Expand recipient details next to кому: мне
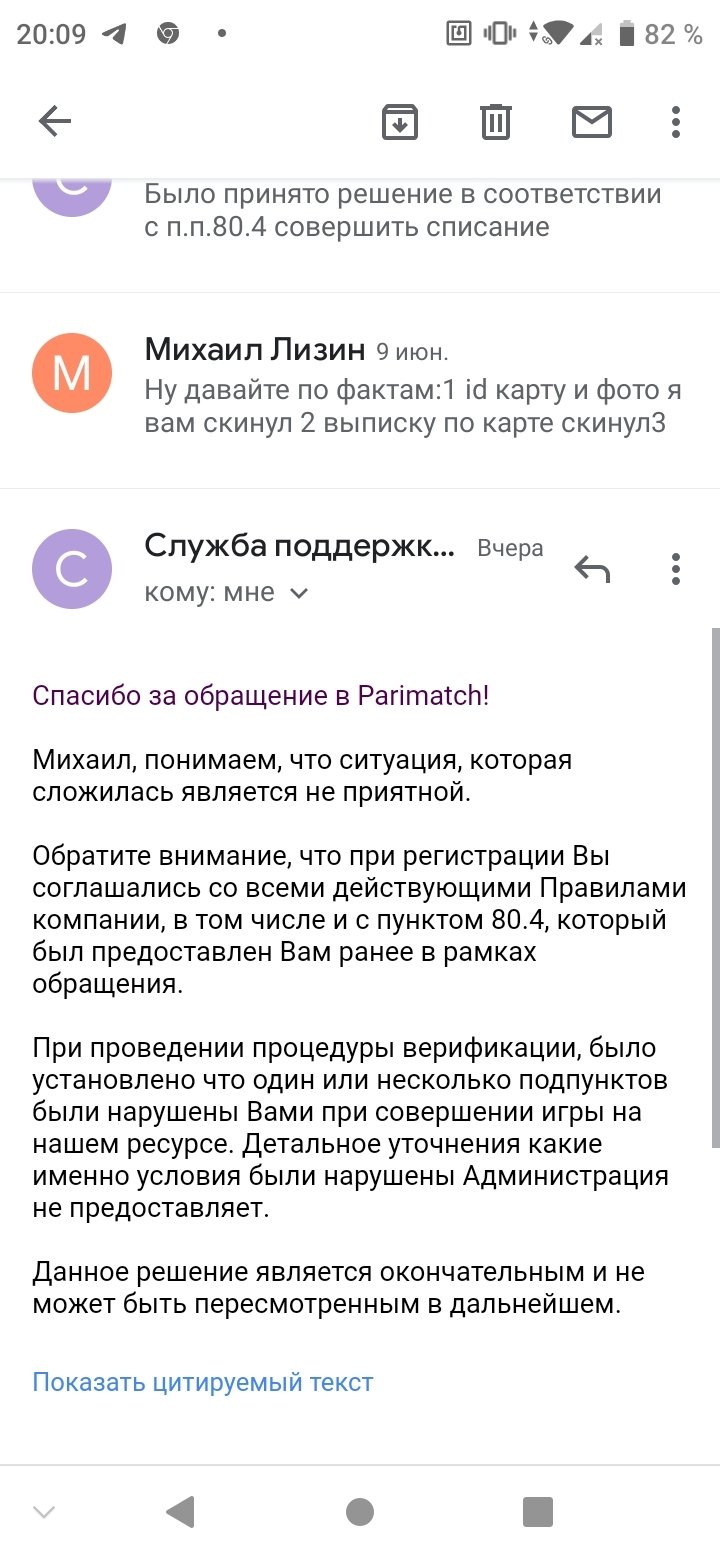This screenshot has width=720, height=1560. [298, 593]
